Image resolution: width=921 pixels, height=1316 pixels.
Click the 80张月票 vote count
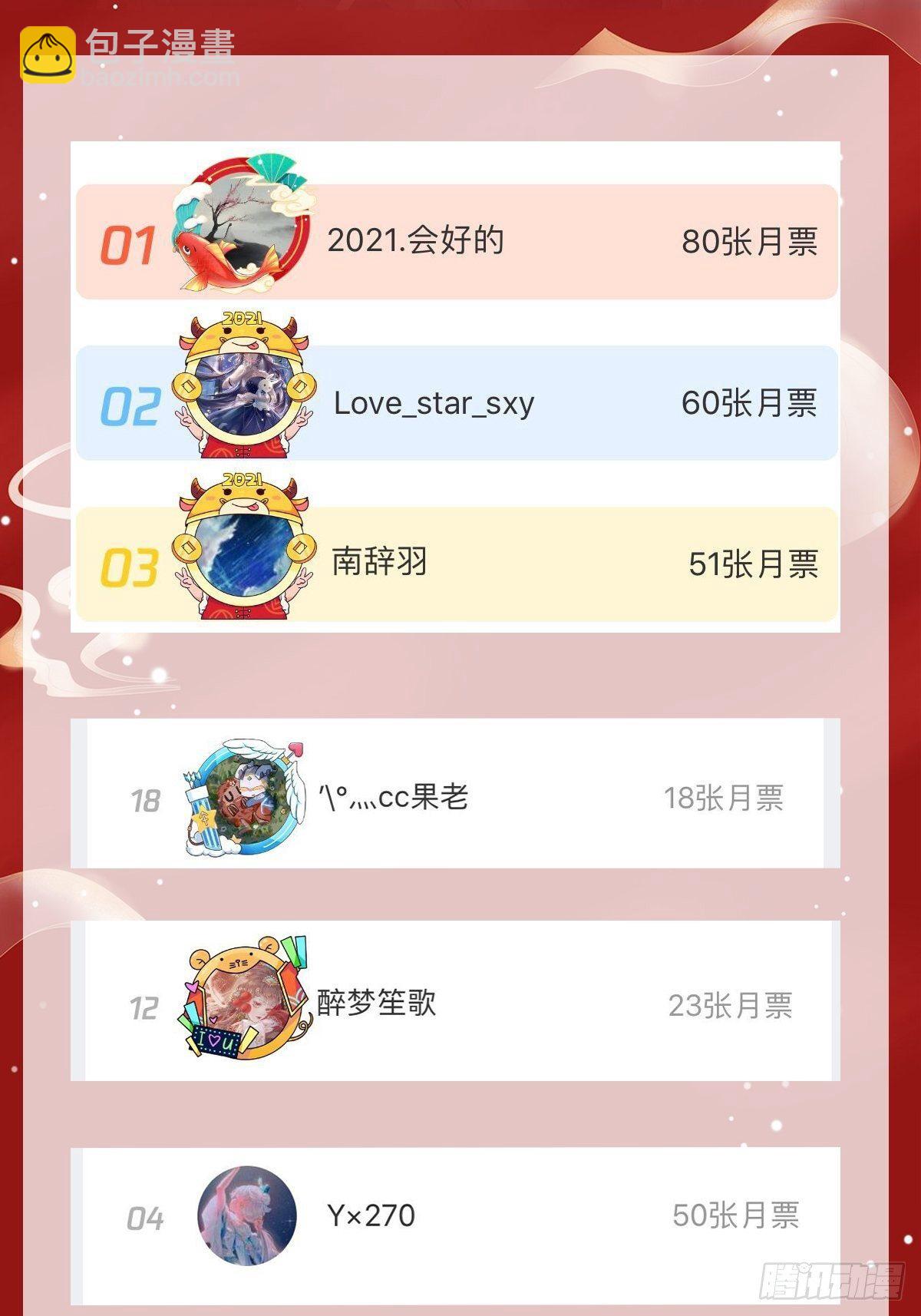750,243
